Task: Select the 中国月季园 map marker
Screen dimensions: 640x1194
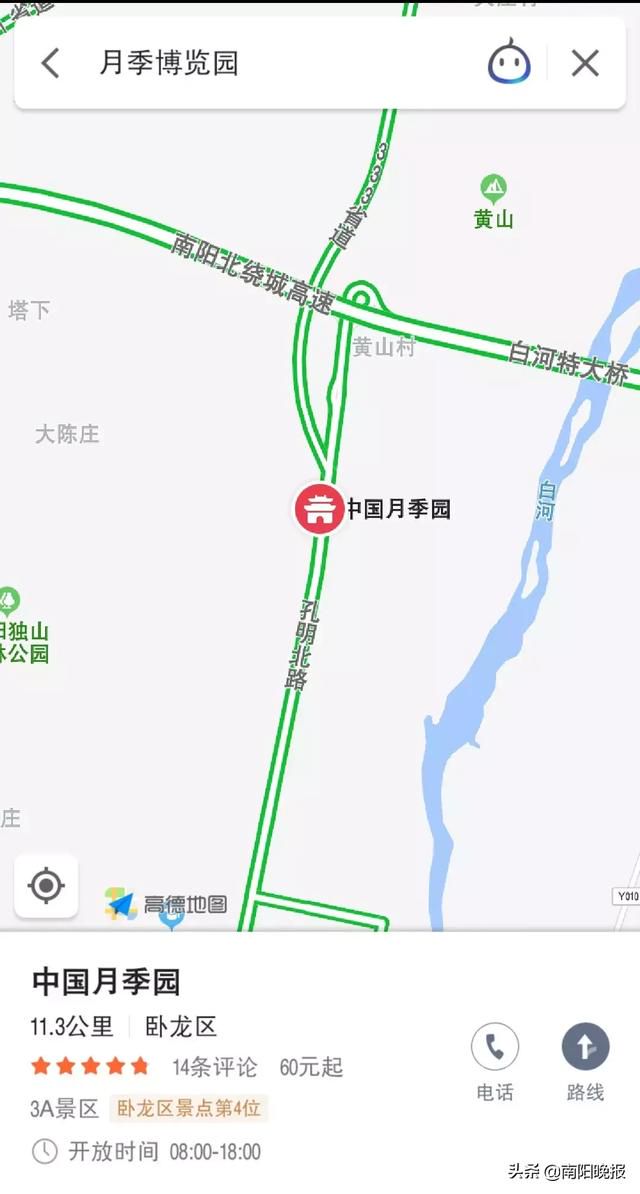Action: [319, 509]
